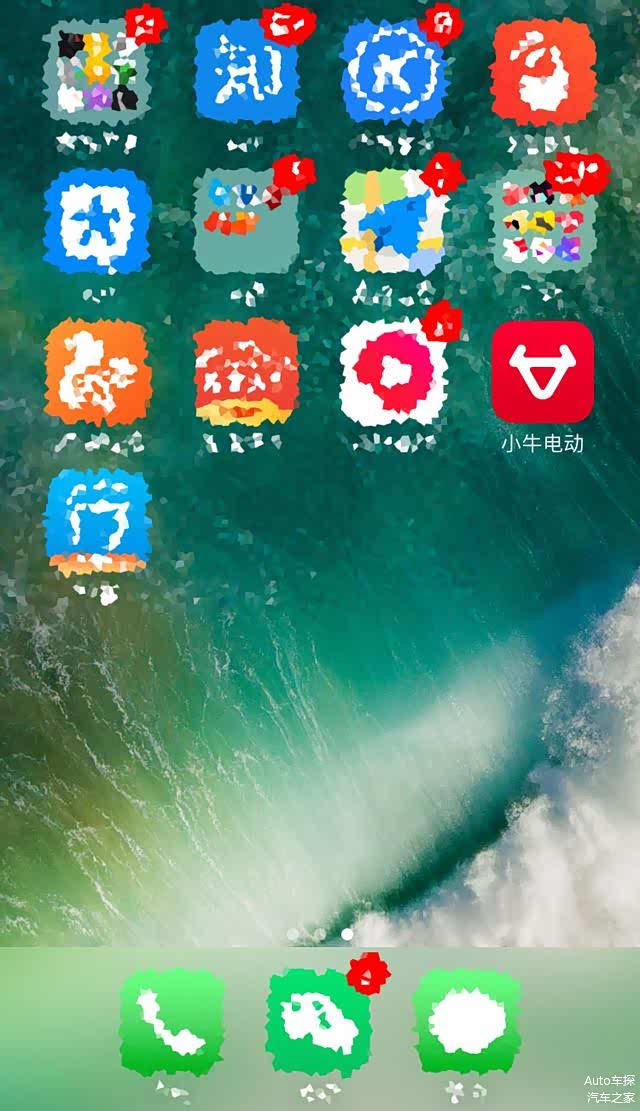This screenshot has width=640, height=1111.
Task: Open the first app folder in the top row
Action: [x=98, y=72]
